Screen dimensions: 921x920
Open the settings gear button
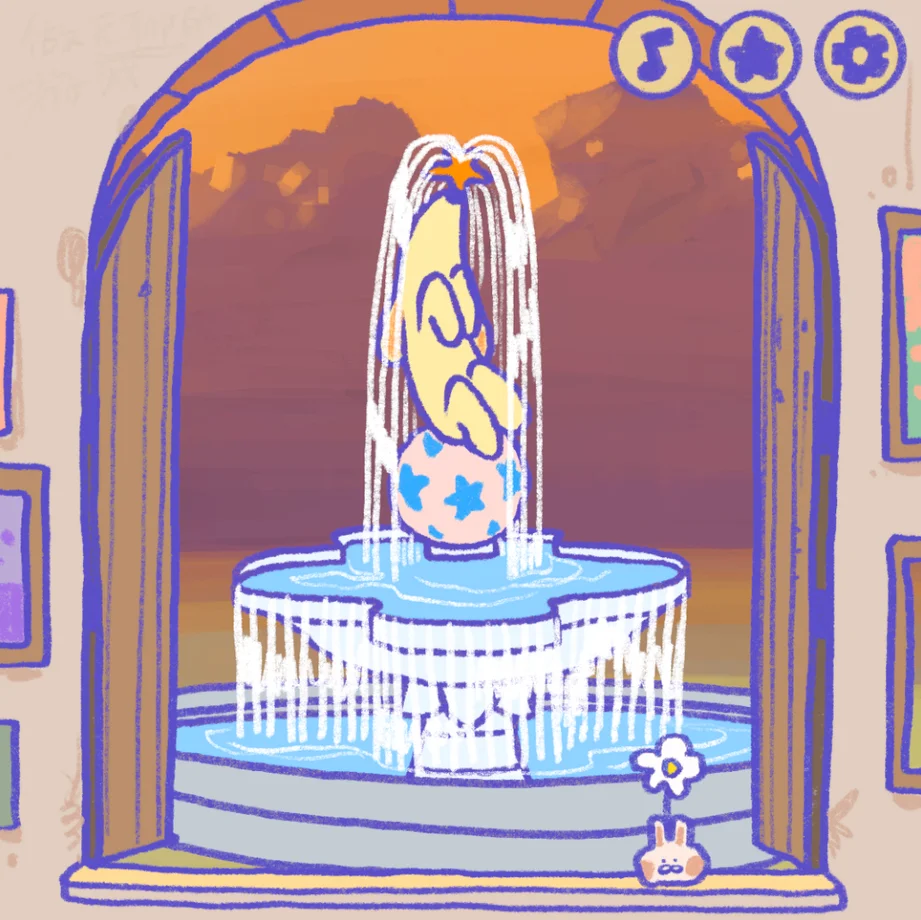[x=859, y=53]
